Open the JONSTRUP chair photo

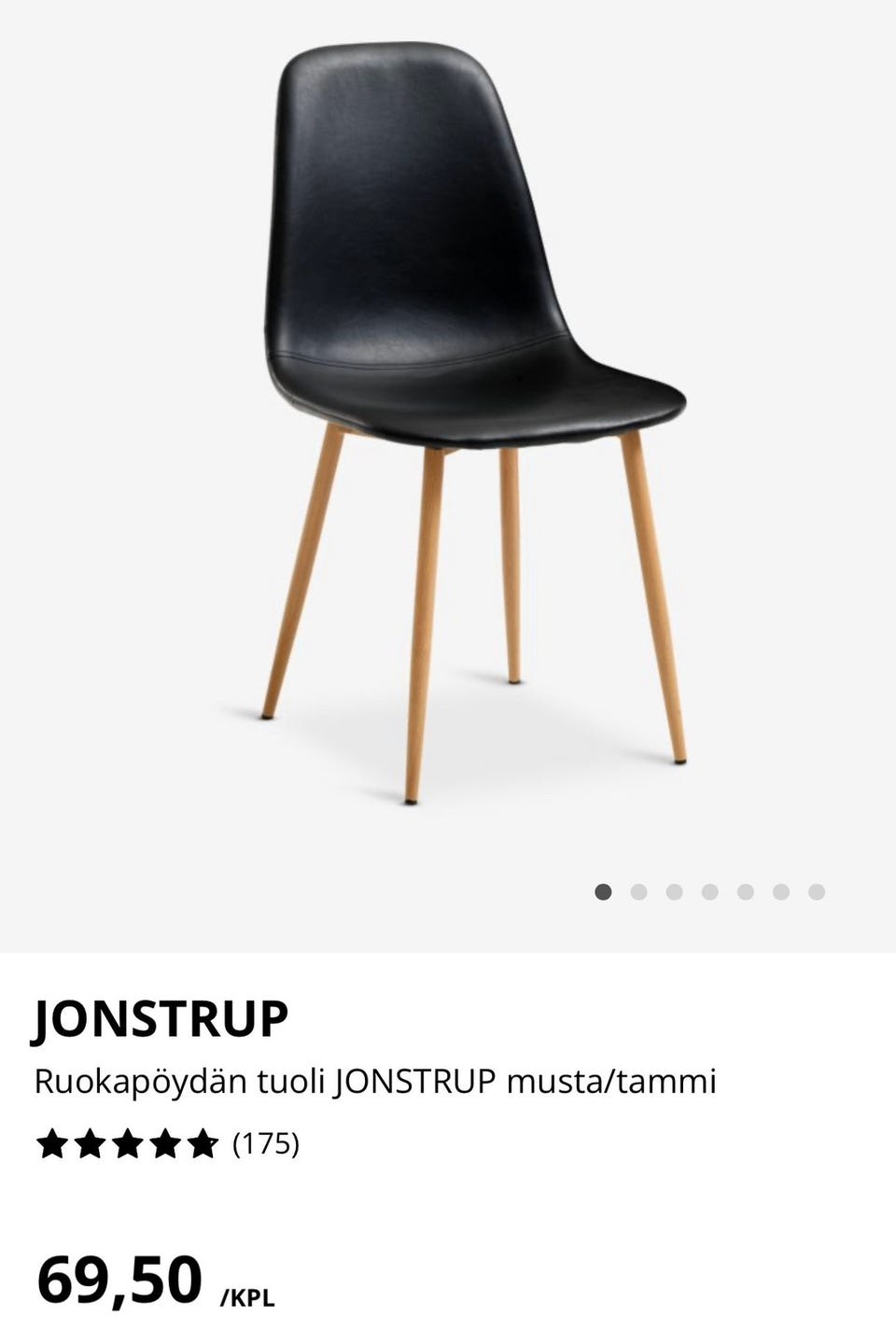tap(474, 420)
